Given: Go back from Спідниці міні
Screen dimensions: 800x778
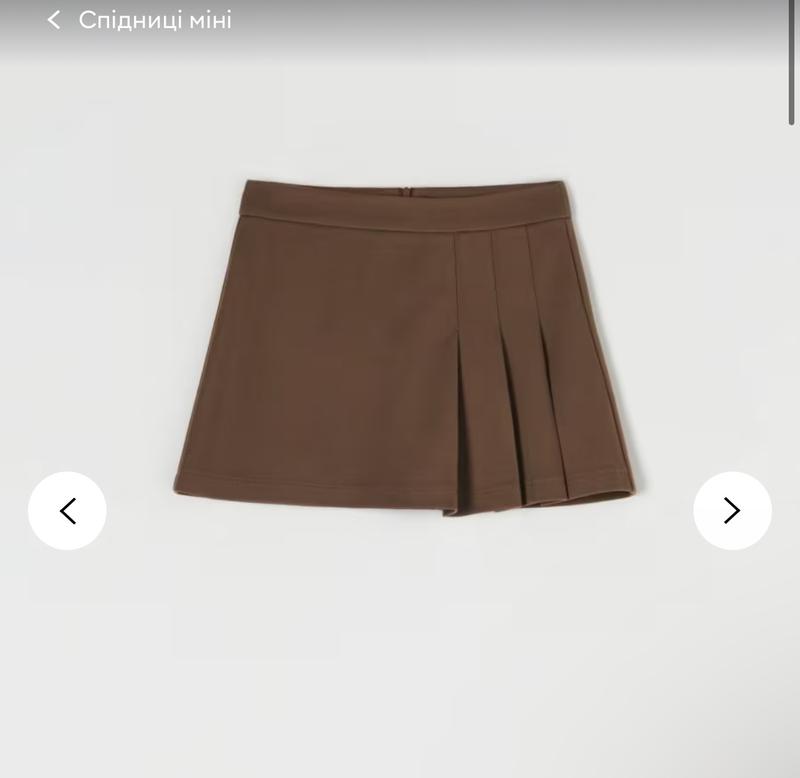Looking at the screenshot, I should (x=54, y=20).
